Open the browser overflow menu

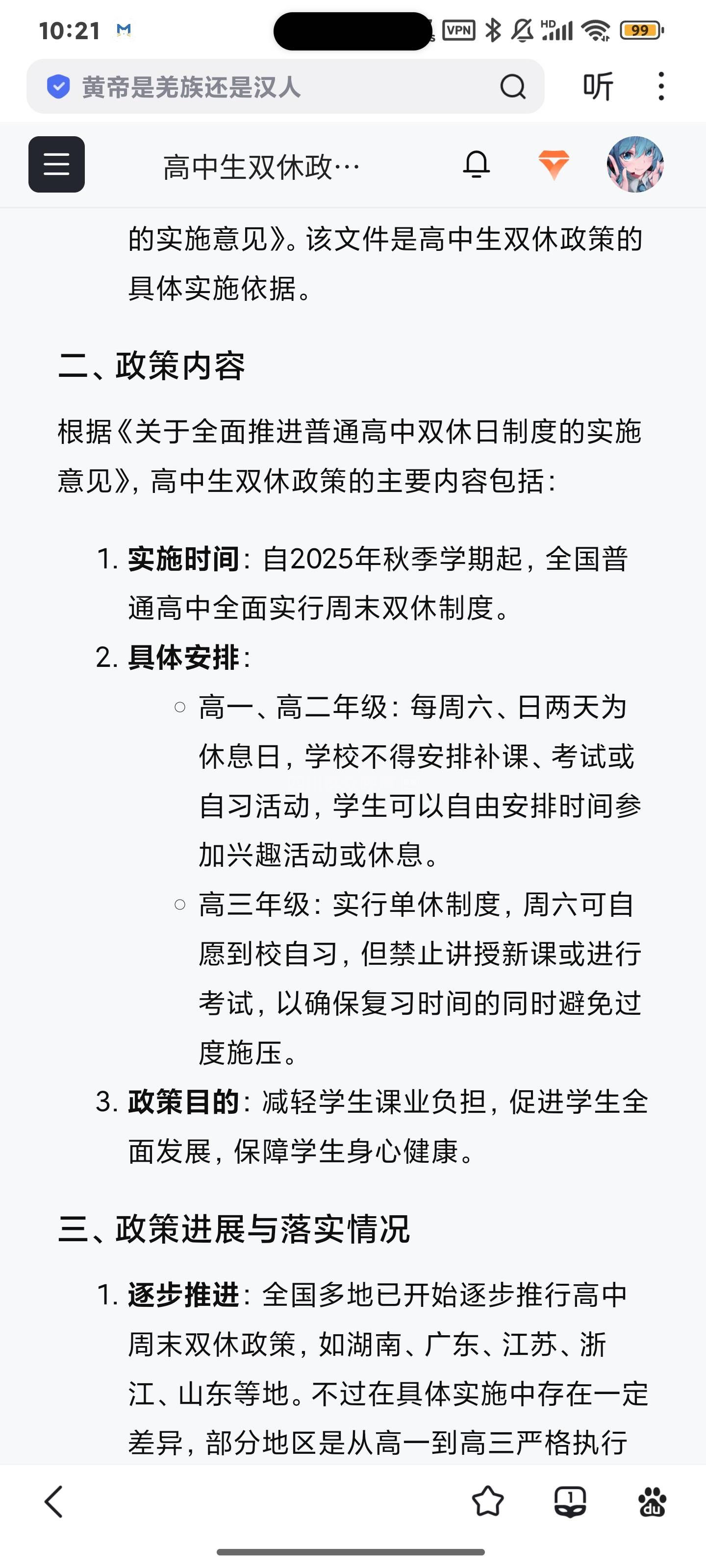tap(661, 86)
